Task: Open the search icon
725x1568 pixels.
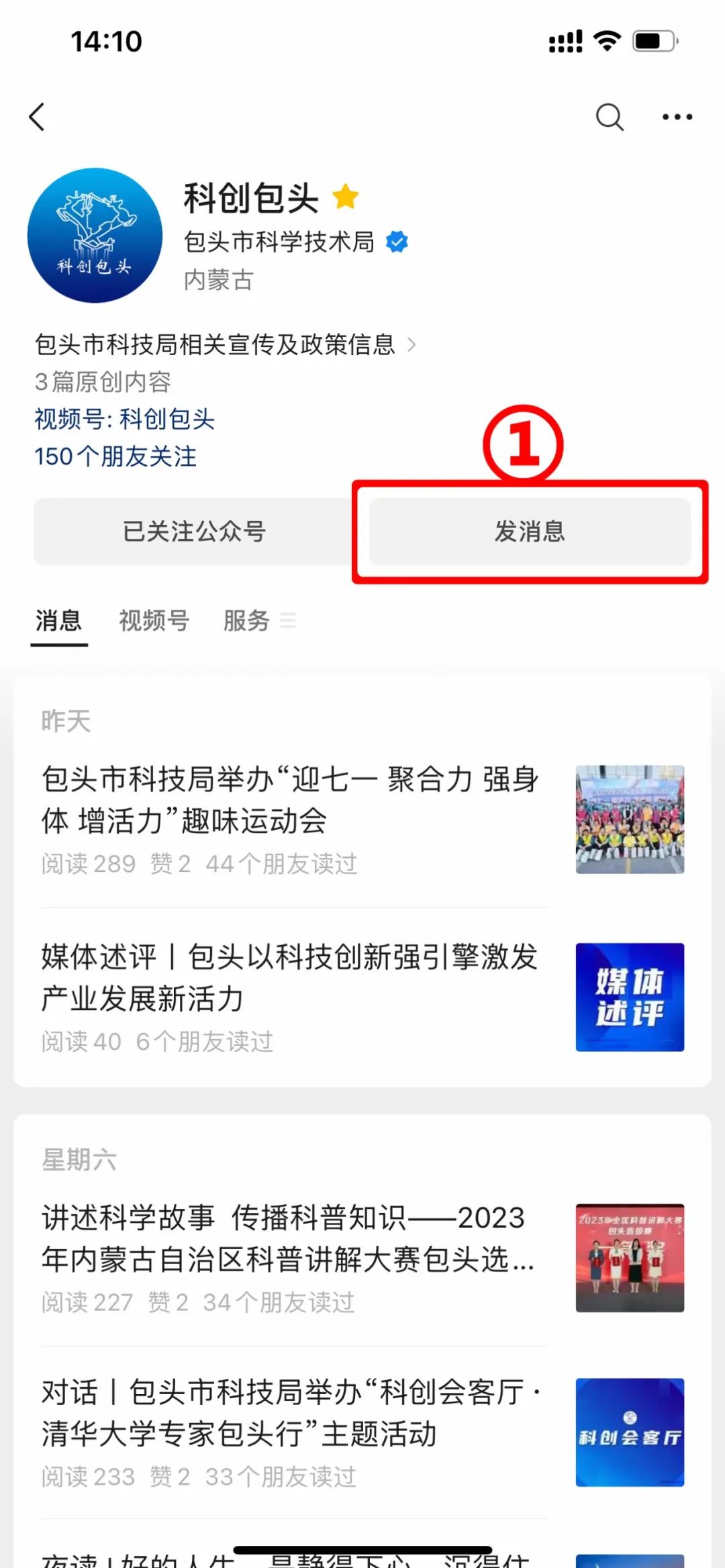Action: tap(609, 116)
